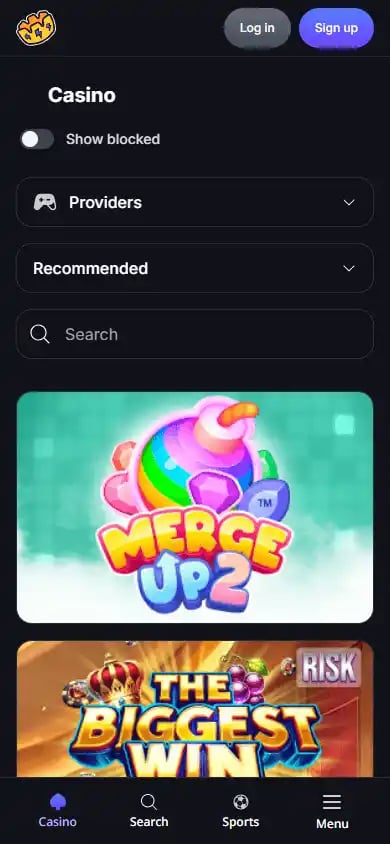Switch to the Casino tab
The image size is (390, 844).
point(58,811)
